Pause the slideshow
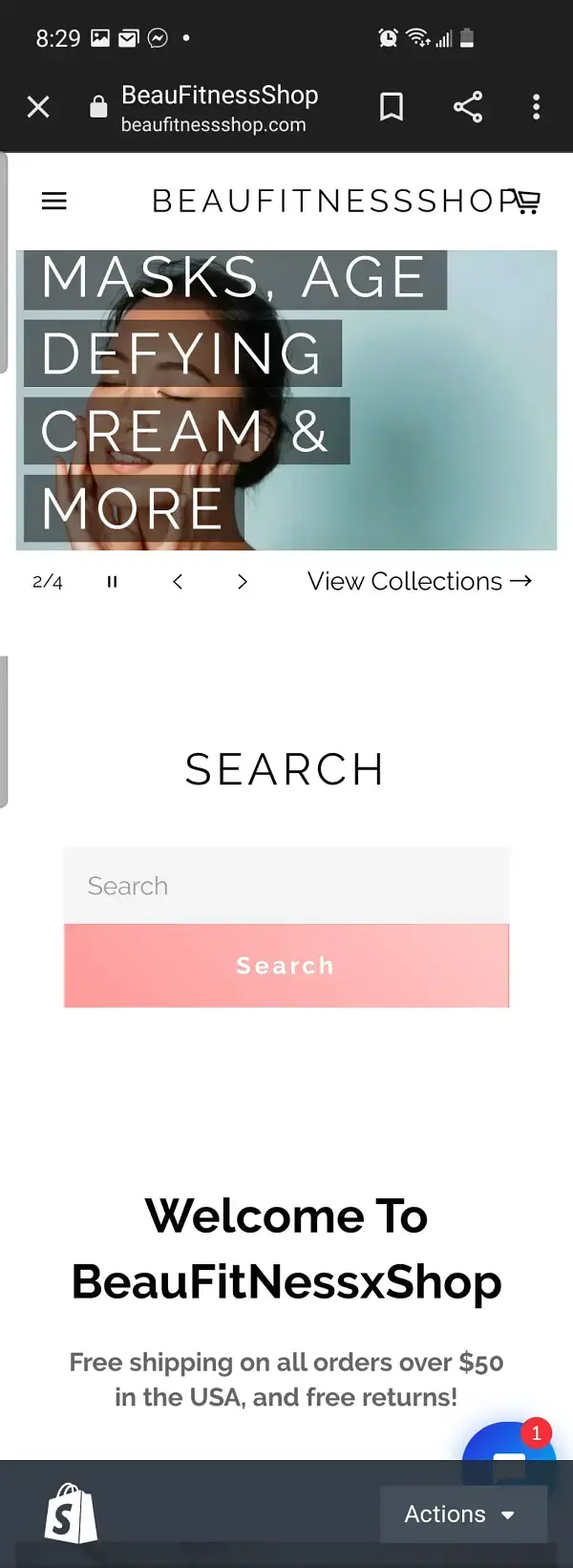Image resolution: width=573 pixels, height=1568 pixels. [112, 581]
